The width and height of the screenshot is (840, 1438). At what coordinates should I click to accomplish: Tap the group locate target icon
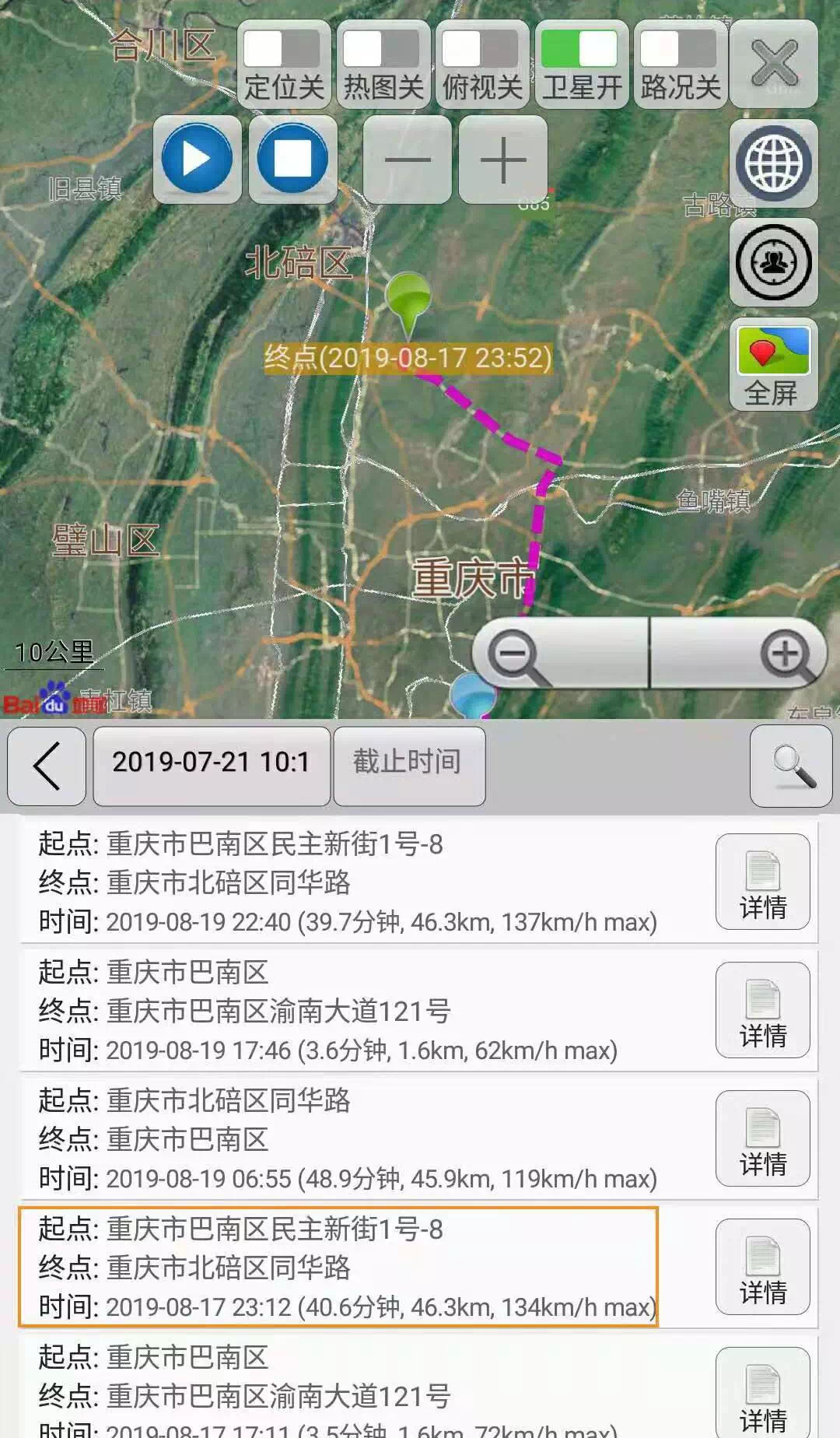tap(774, 262)
